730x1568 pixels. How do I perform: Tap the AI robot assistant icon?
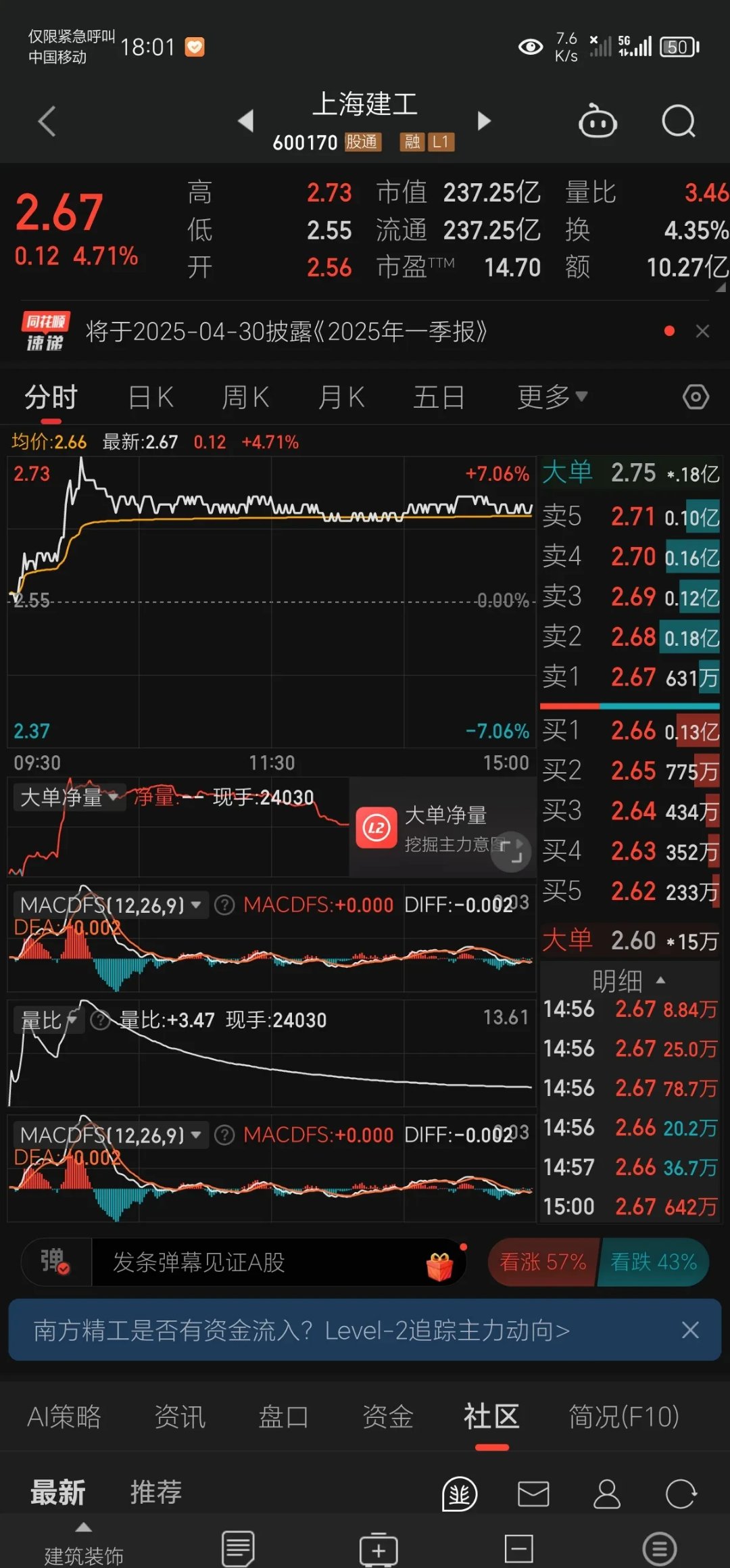coord(598,122)
